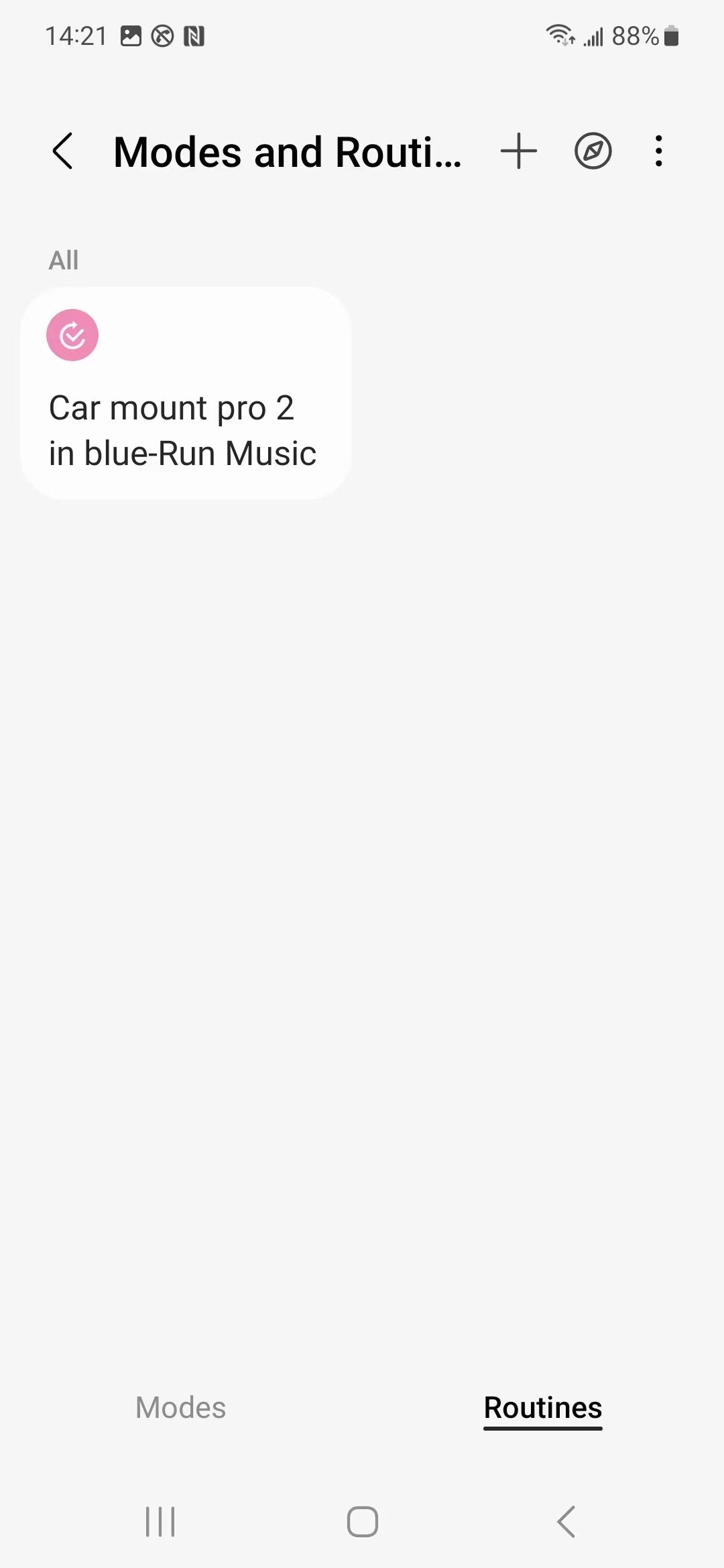The width and height of the screenshot is (724, 1568).
Task: Open the discover compass icon
Action: pos(593,151)
